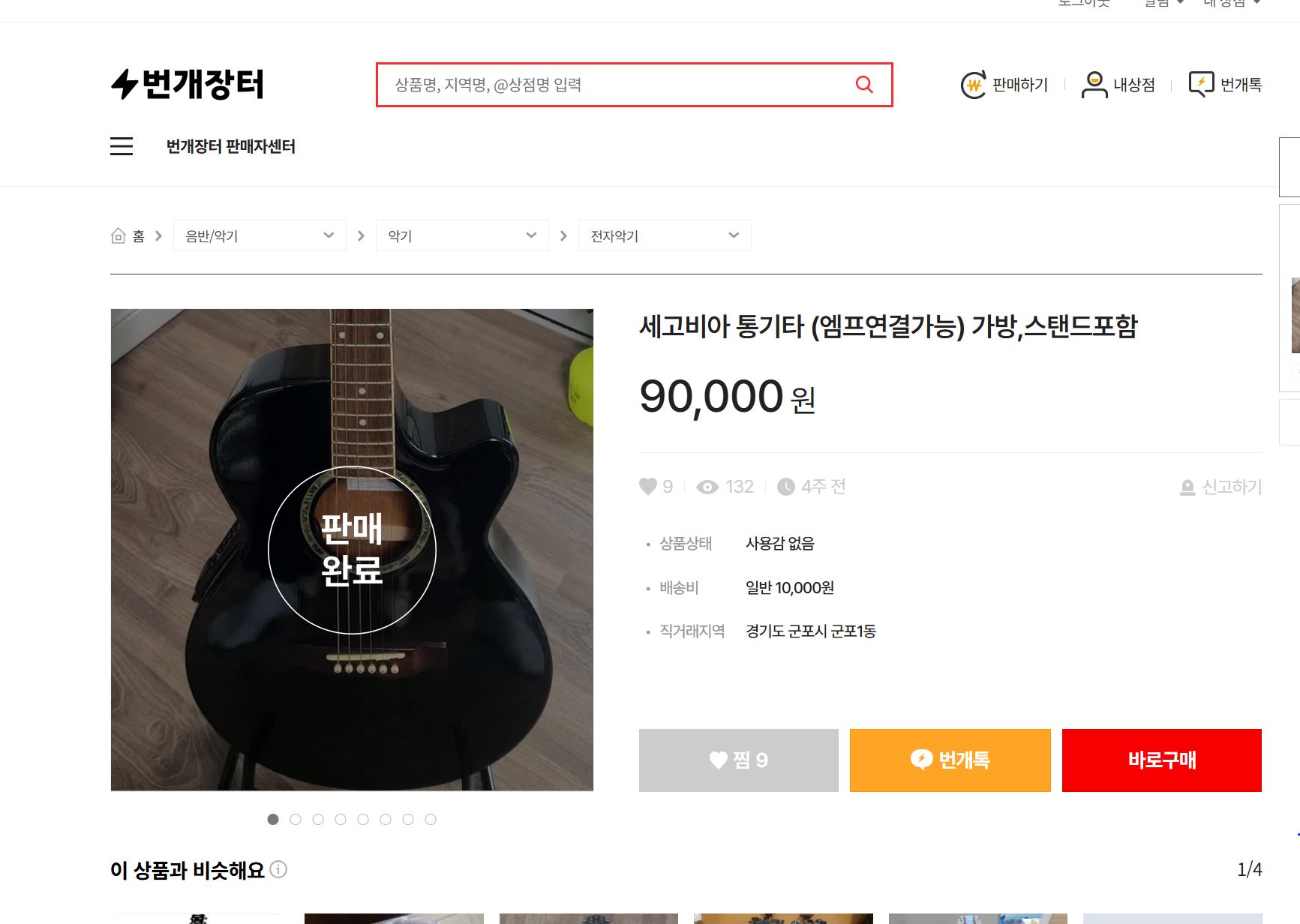
Task: Report this listing with 신고하기
Action: click(1221, 487)
